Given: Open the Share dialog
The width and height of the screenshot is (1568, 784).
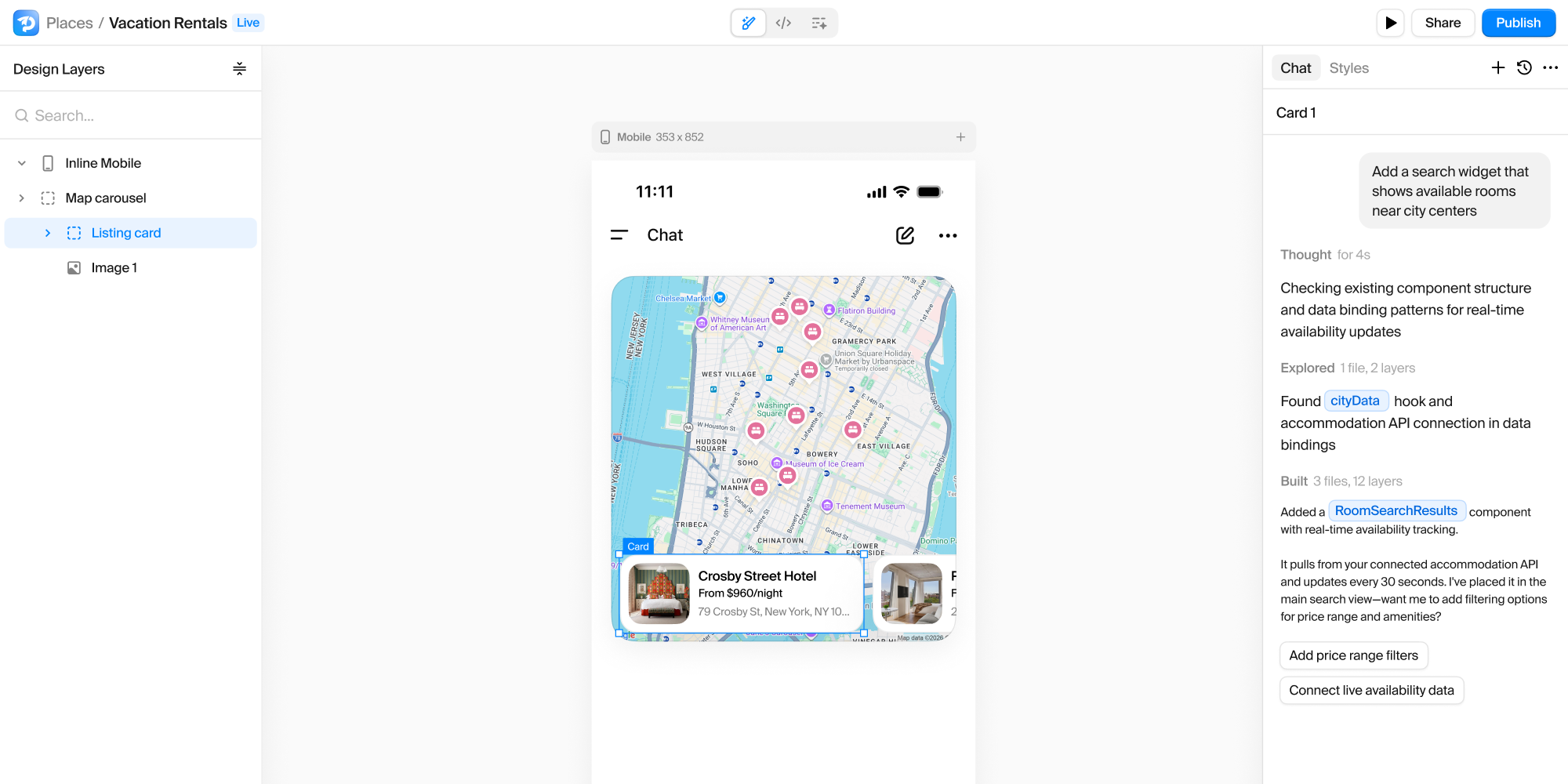Looking at the screenshot, I should (1443, 23).
